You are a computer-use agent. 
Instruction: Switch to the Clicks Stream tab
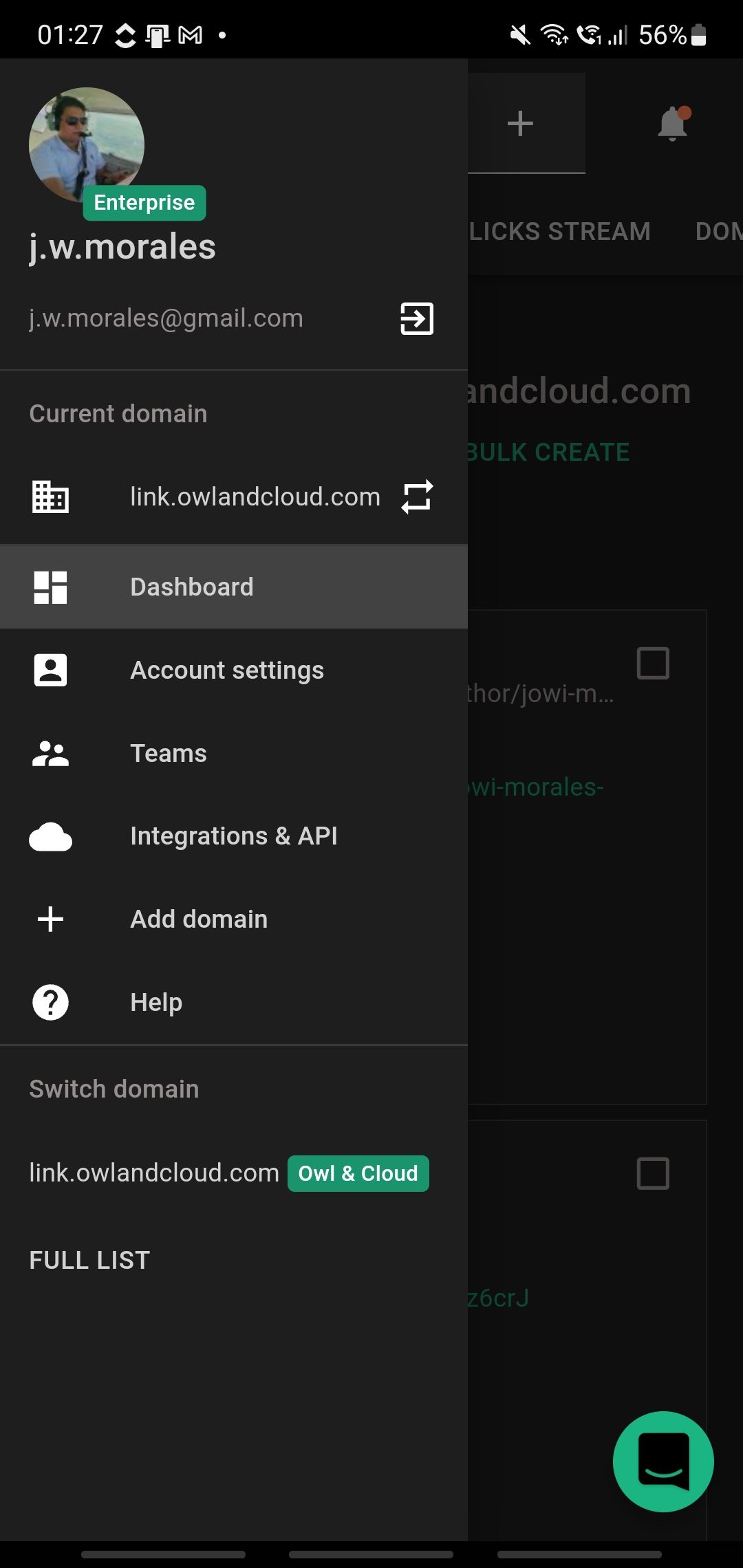pos(559,232)
